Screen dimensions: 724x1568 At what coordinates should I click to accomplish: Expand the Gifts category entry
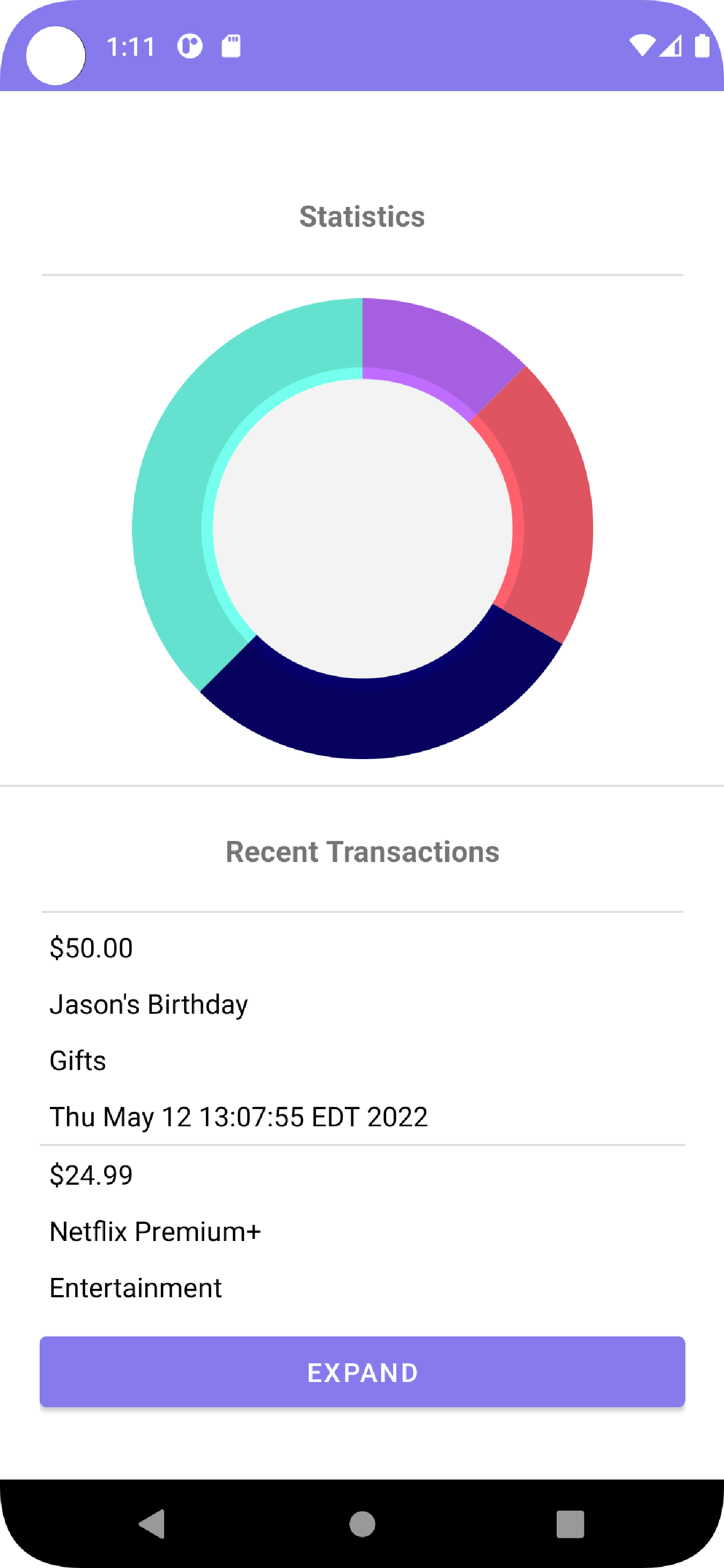[77, 1060]
